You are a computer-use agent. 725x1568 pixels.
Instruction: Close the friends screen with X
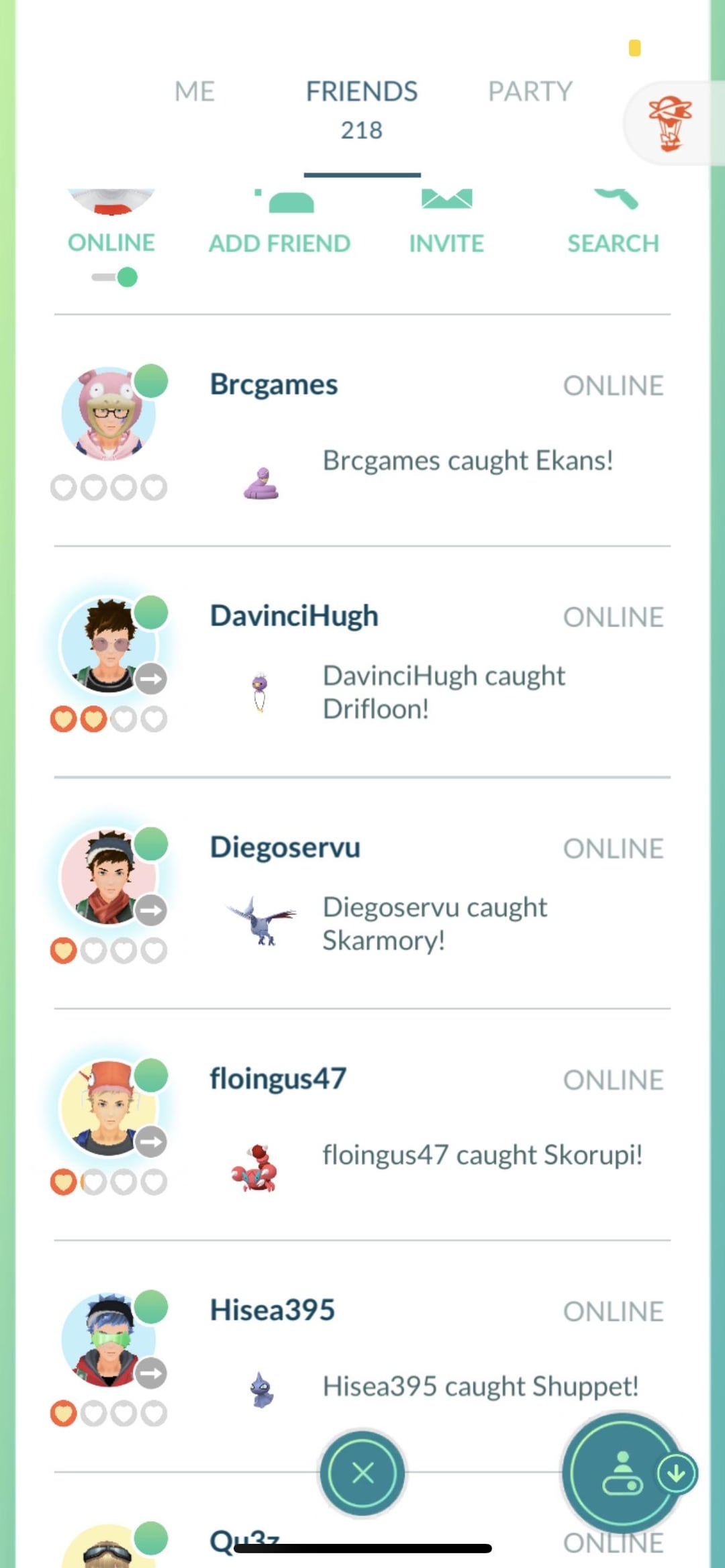click(x=362, y=1473)
